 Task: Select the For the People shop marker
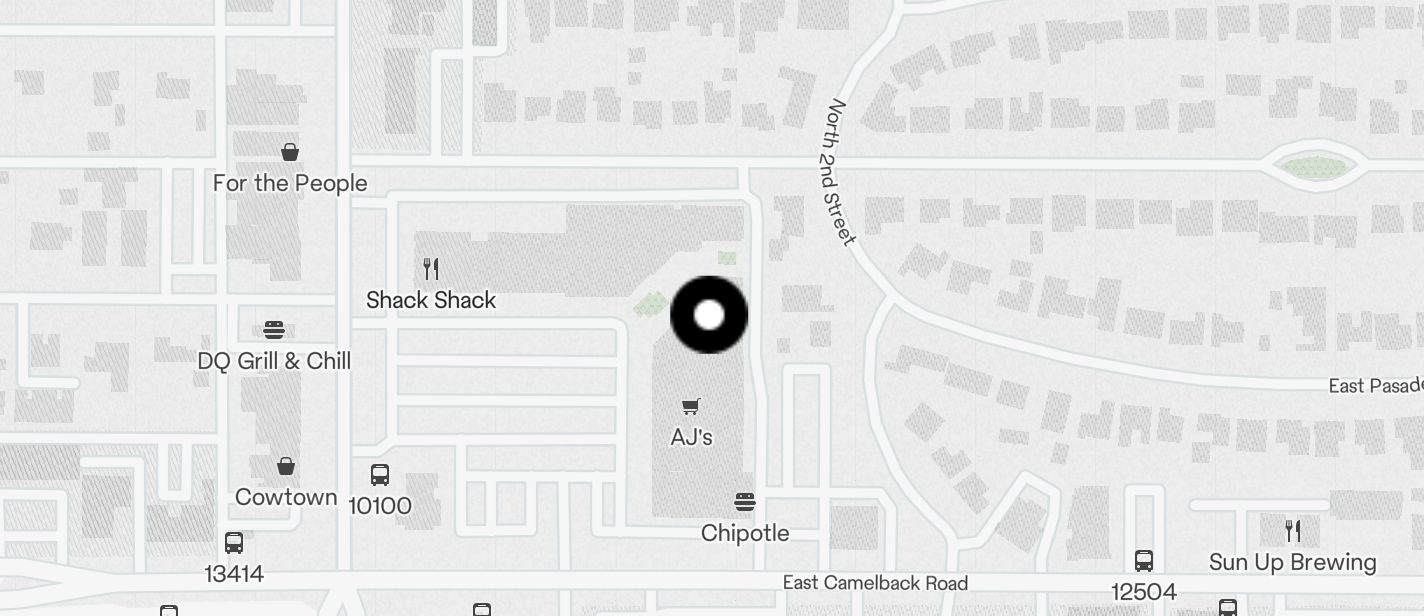[x=290, y=153]
